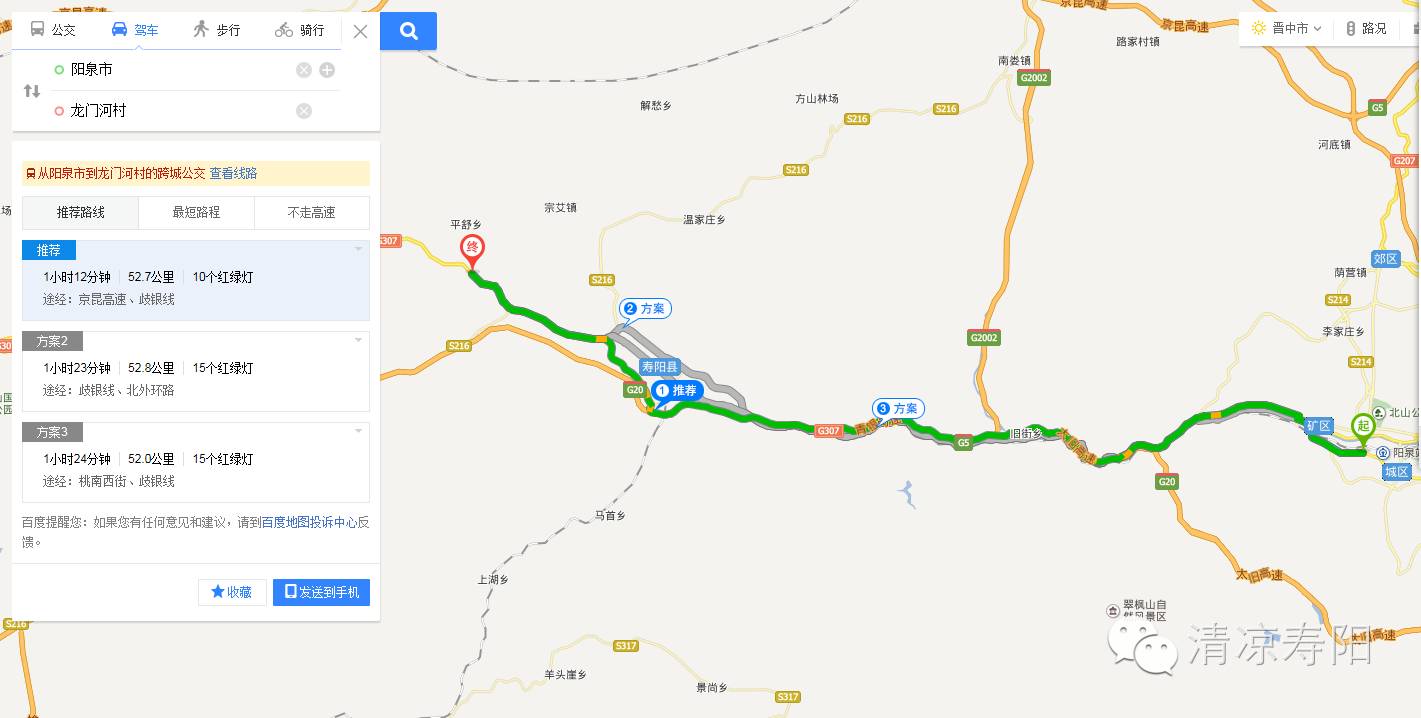1421x718 pixels.
Task: Close the route planning panel
Action: [x=360, y=31]
